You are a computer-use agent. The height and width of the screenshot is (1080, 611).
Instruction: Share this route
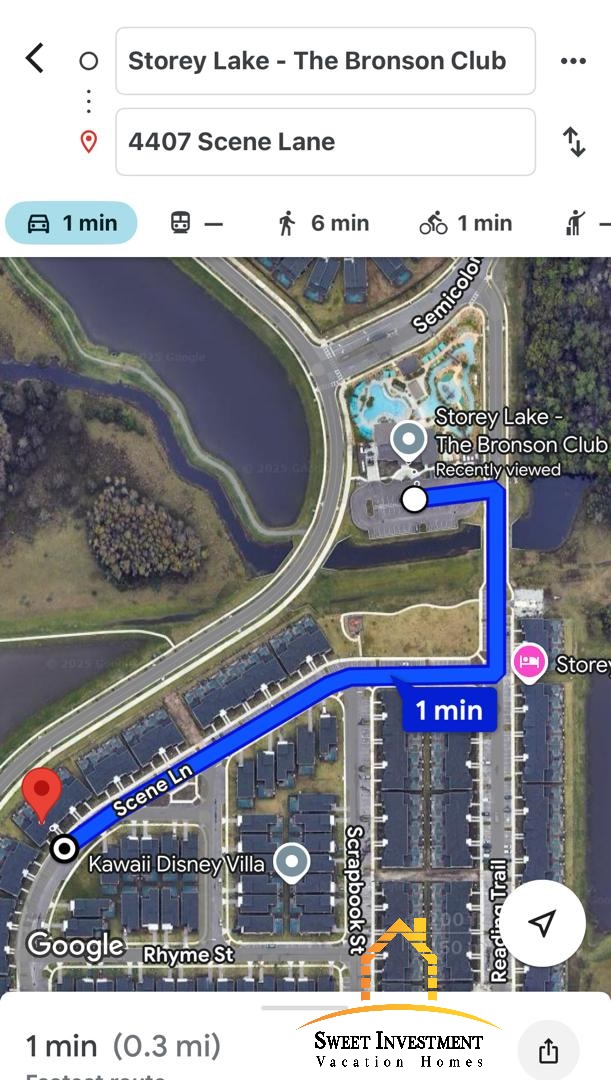tap(548, 1050)
